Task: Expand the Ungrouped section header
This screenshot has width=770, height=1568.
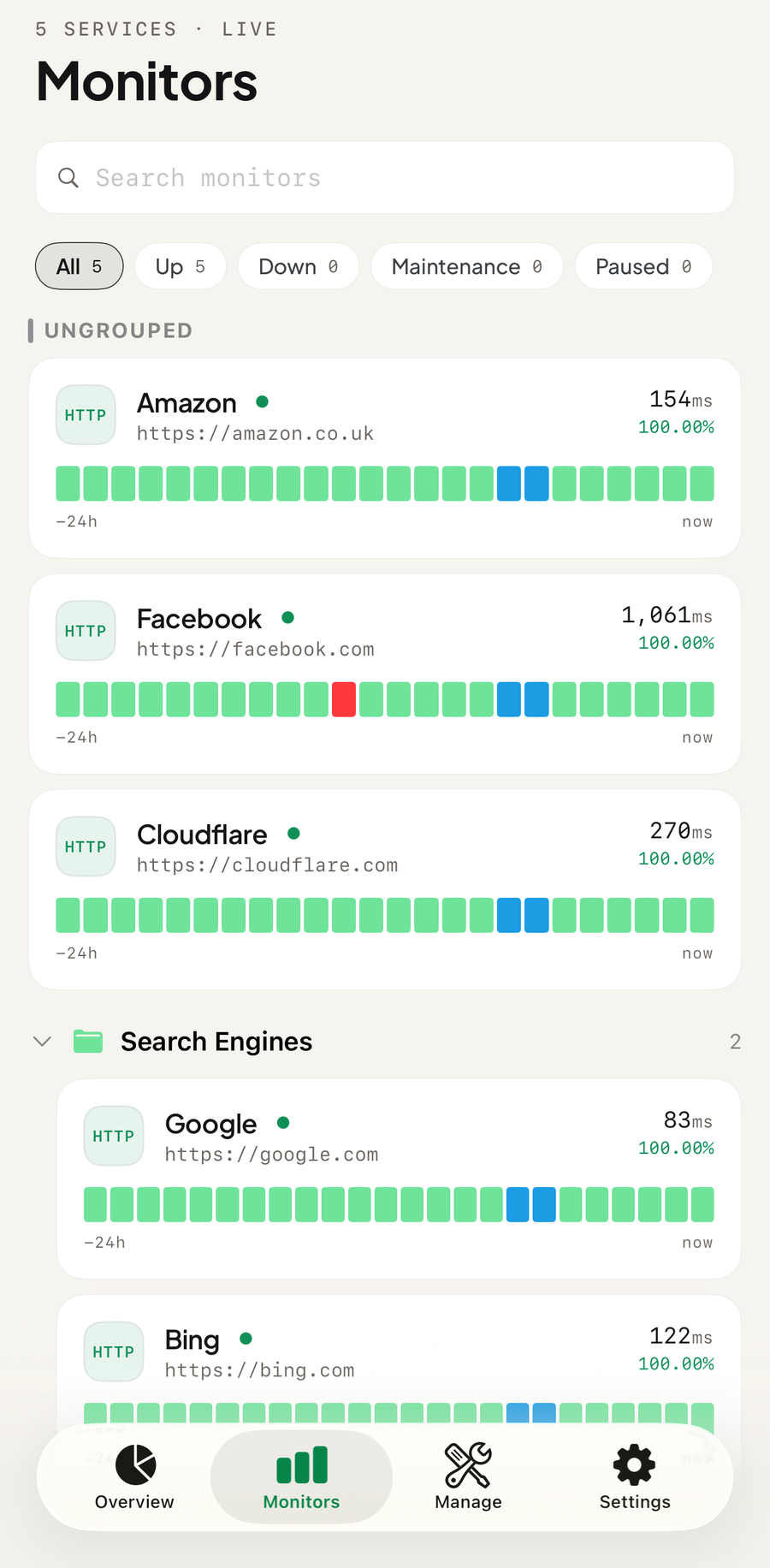Action: (118, 330)
